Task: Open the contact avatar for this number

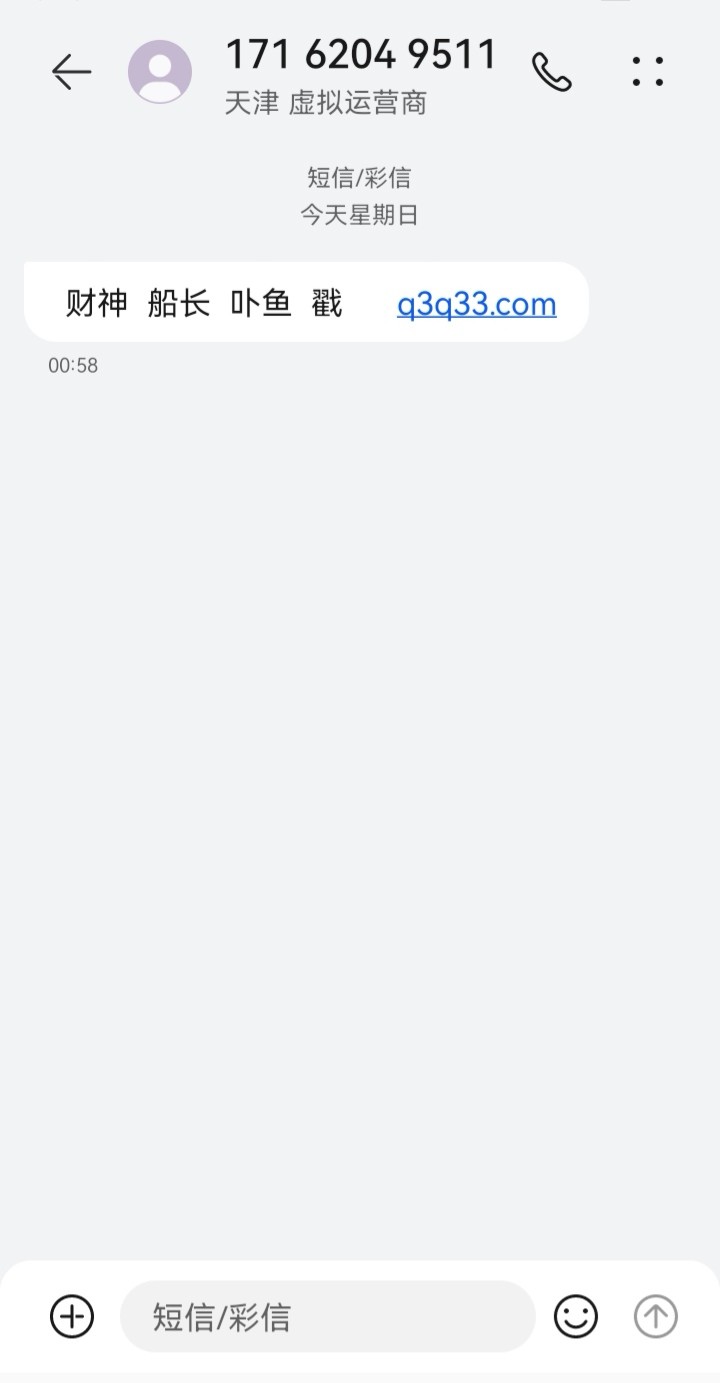Action: coord(160,72)
